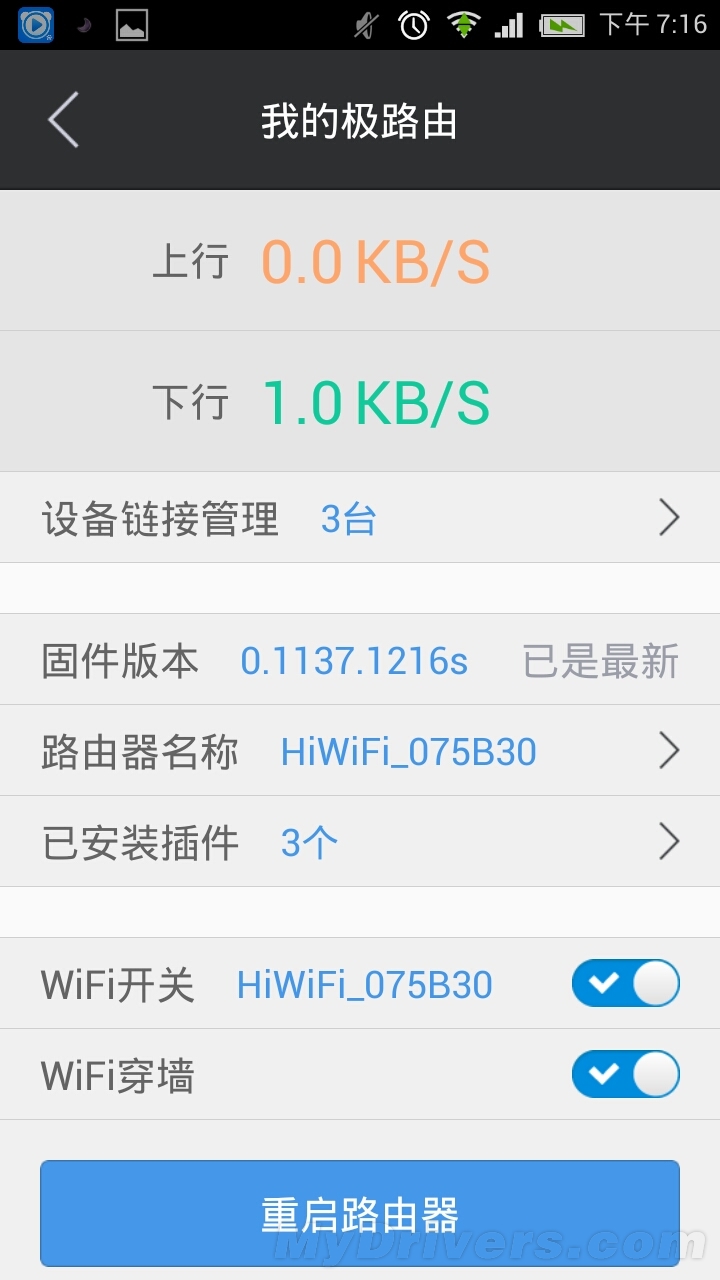This screenshot has height=1280, width=720.
Task: Go back using the header arrow
Action: coord(63,120)
